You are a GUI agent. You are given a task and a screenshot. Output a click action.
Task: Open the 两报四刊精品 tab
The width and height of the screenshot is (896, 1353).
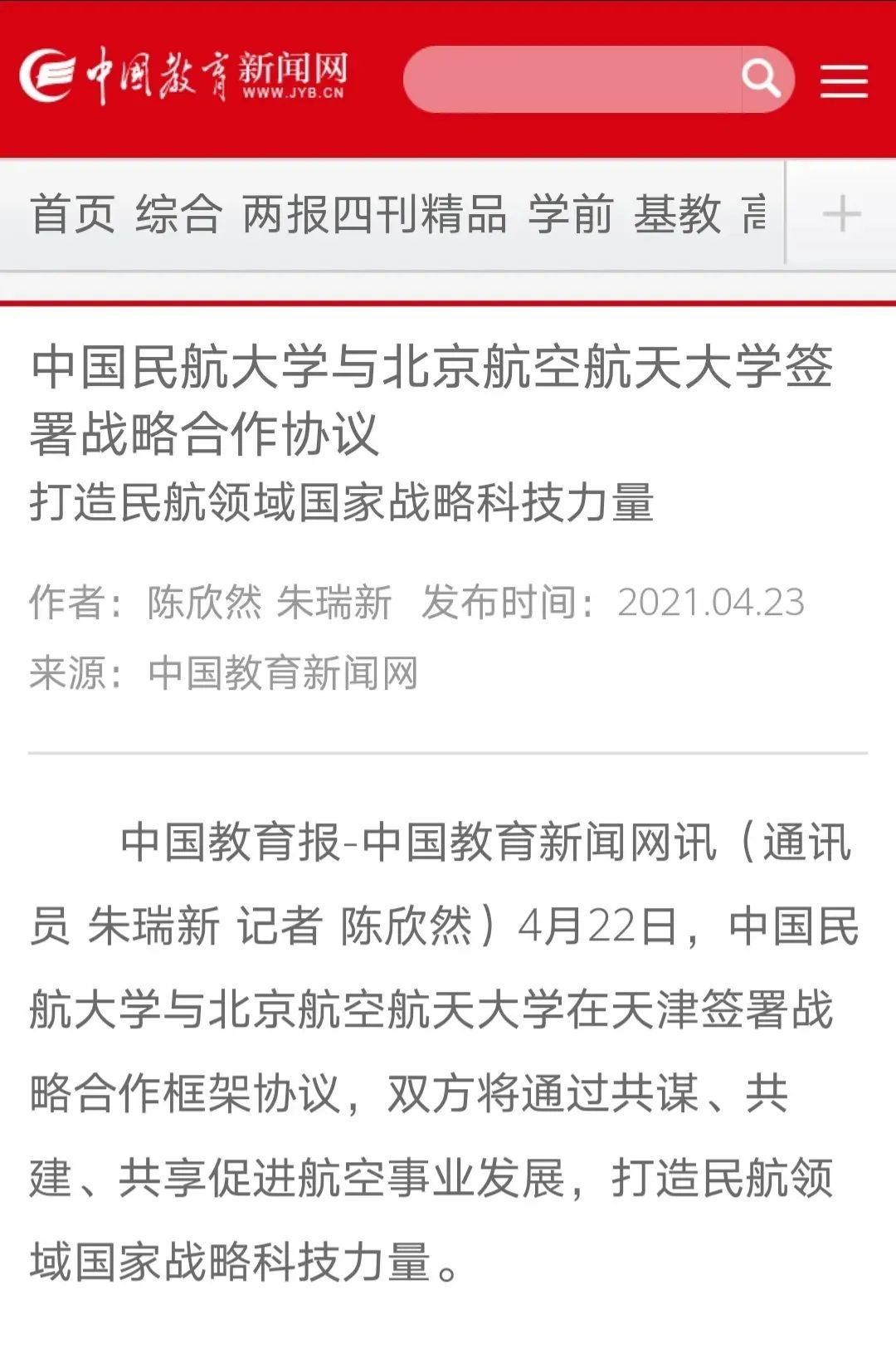coord(374,214)
